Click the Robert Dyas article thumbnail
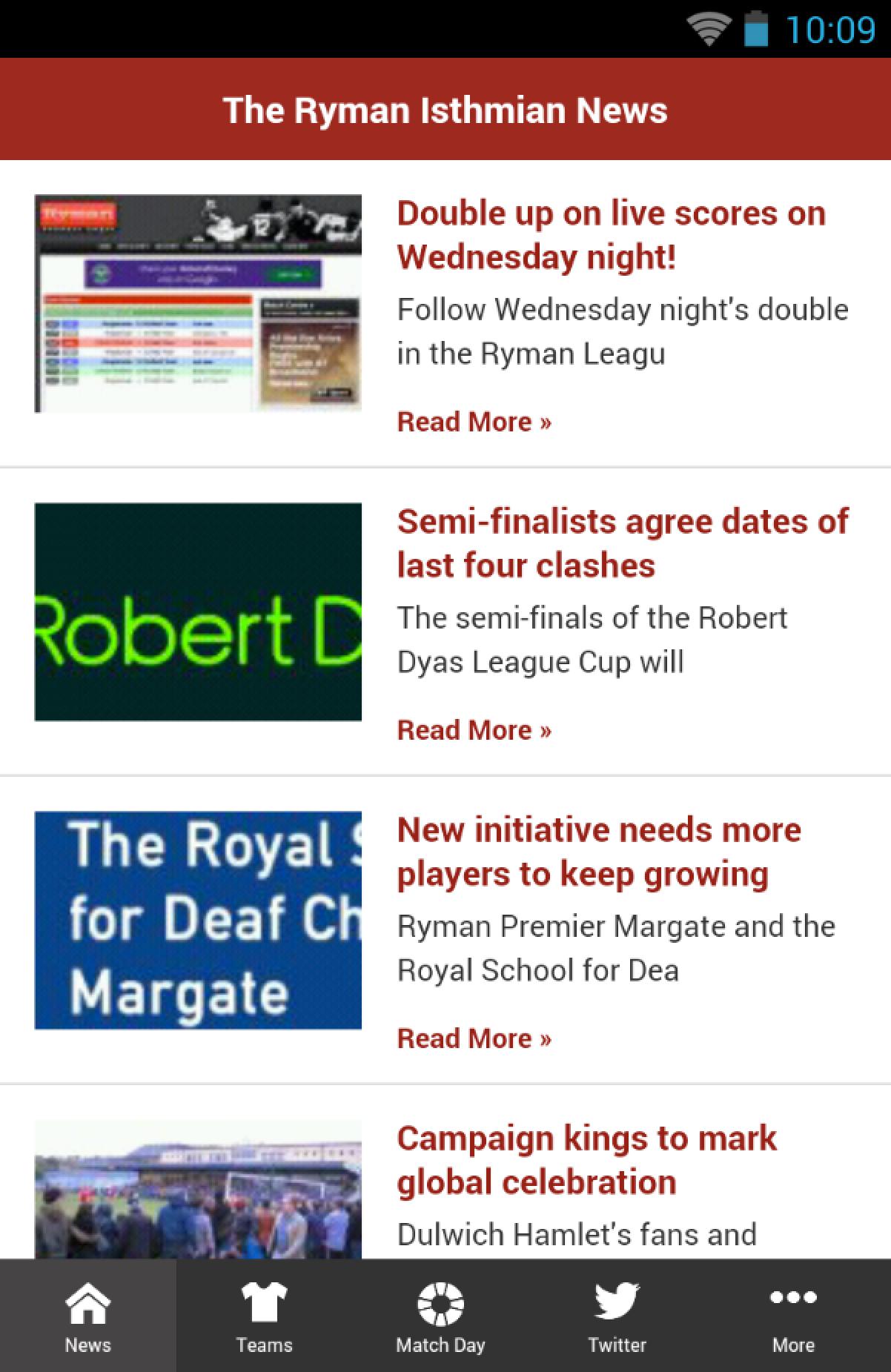 [198, 611]
